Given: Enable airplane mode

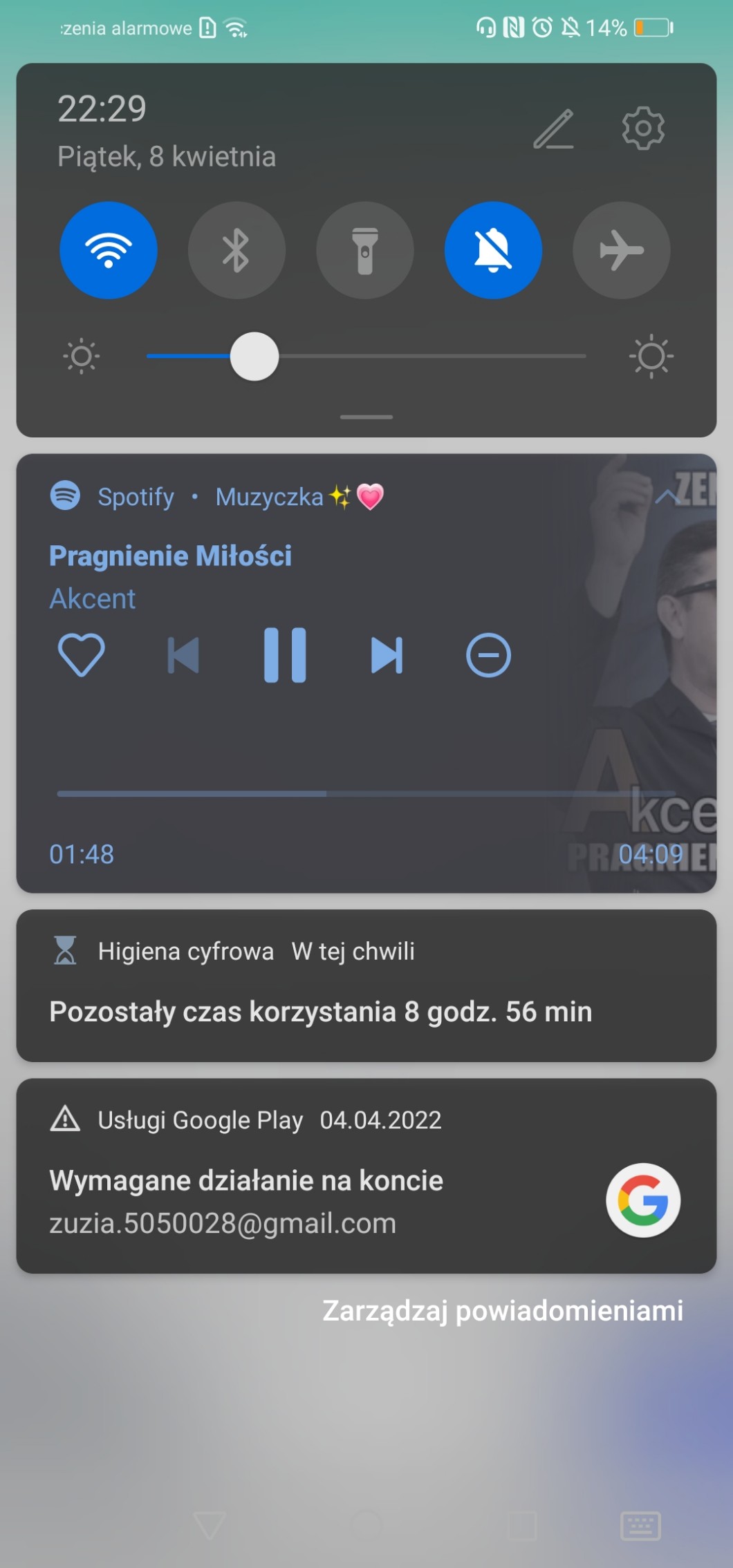Looking at the screenshot, I should tap(621, 250).
